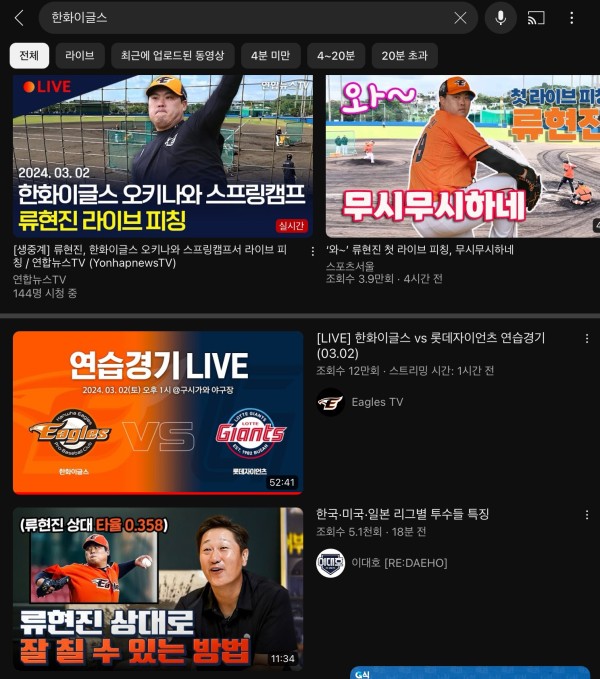Image resolution: width=600 pixels, height=679 pixels.
Task: Open the 스포츠서울 무시무시하네 video
Action: [x=462, y=155]
